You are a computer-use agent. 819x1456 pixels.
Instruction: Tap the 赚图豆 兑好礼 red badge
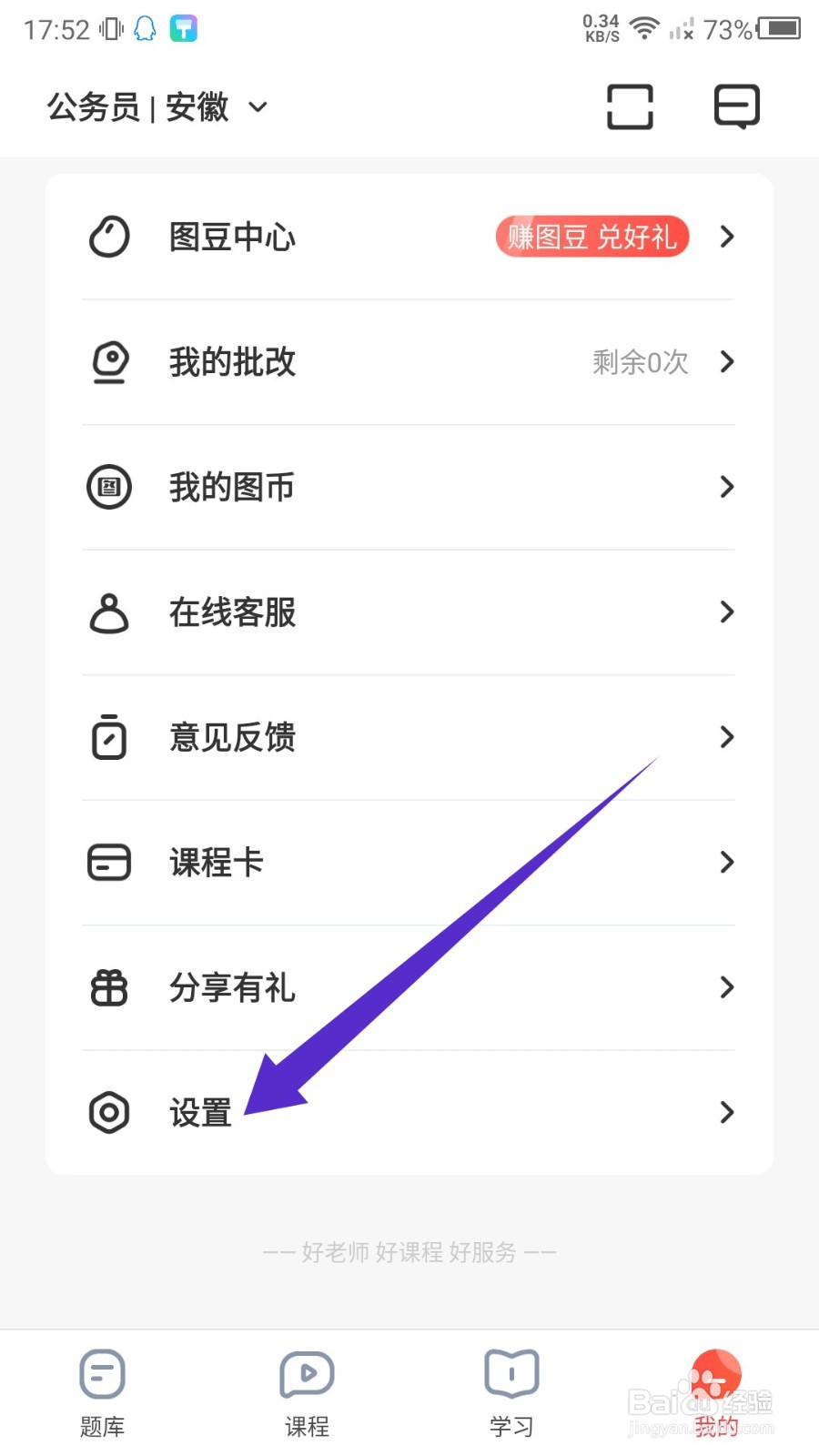(x=591, y=237)
